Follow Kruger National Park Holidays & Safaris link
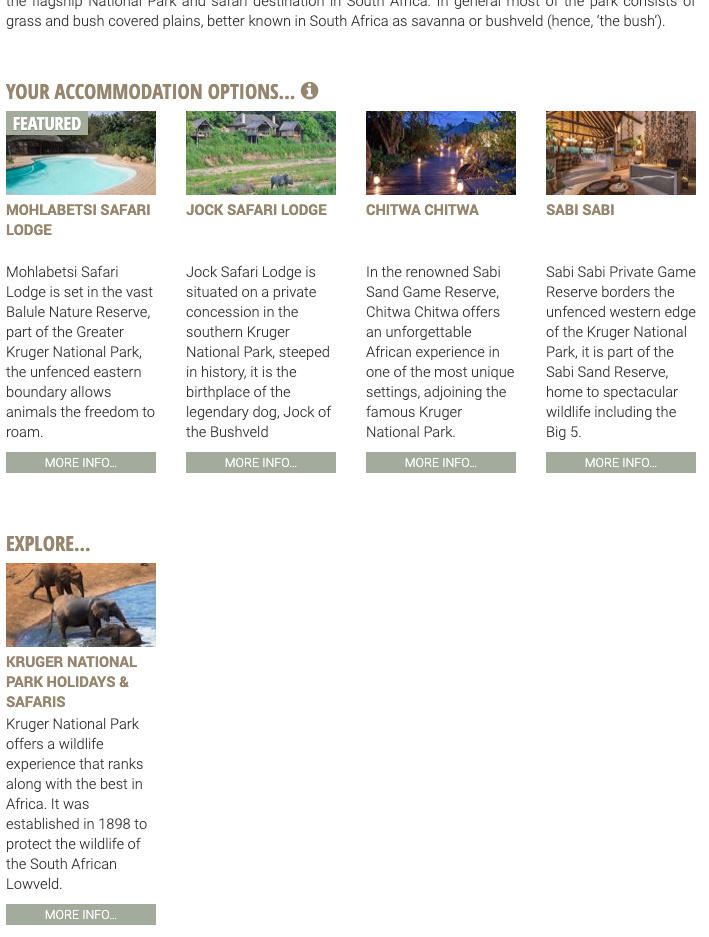 point(71,681)
